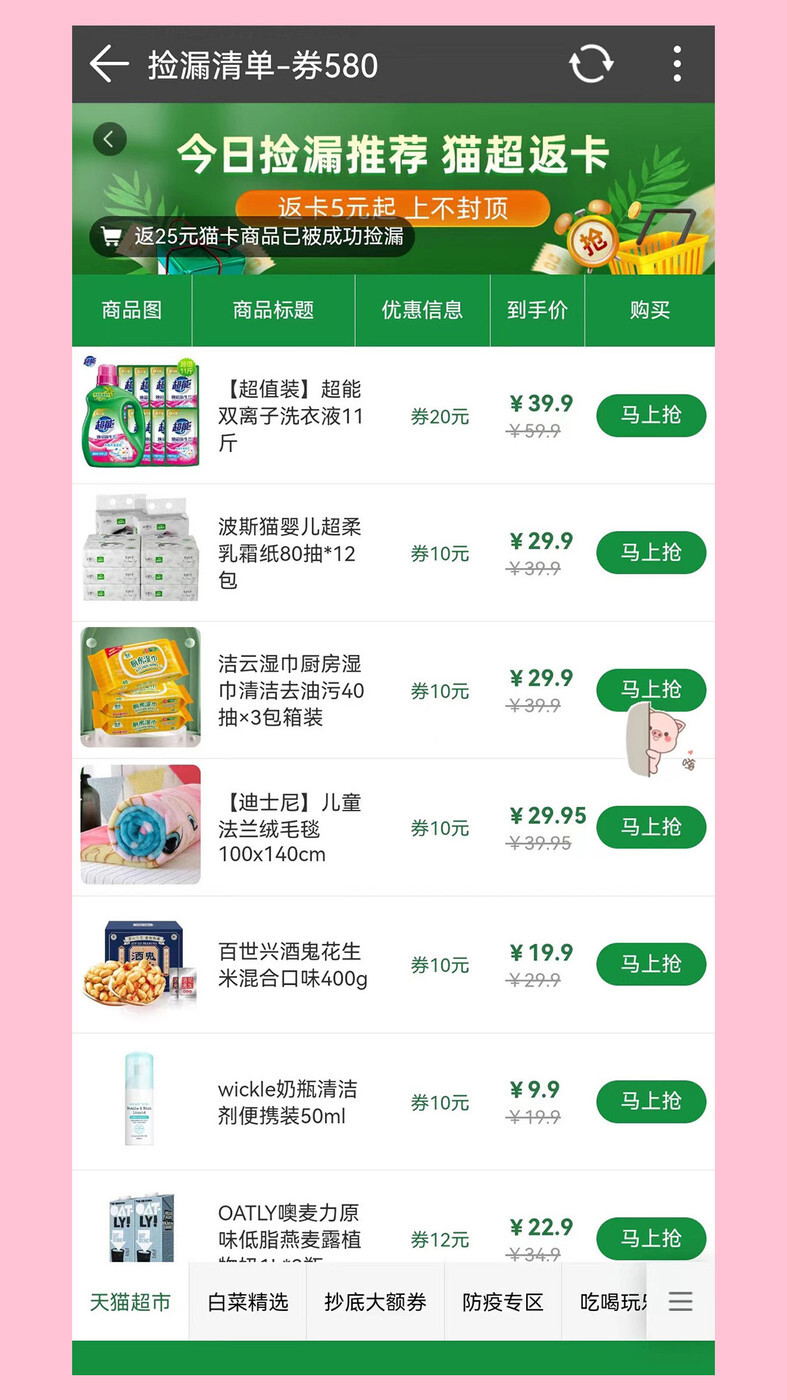
Task: Select the 防疫专区 tab
Action: [x=502, y=1302]
